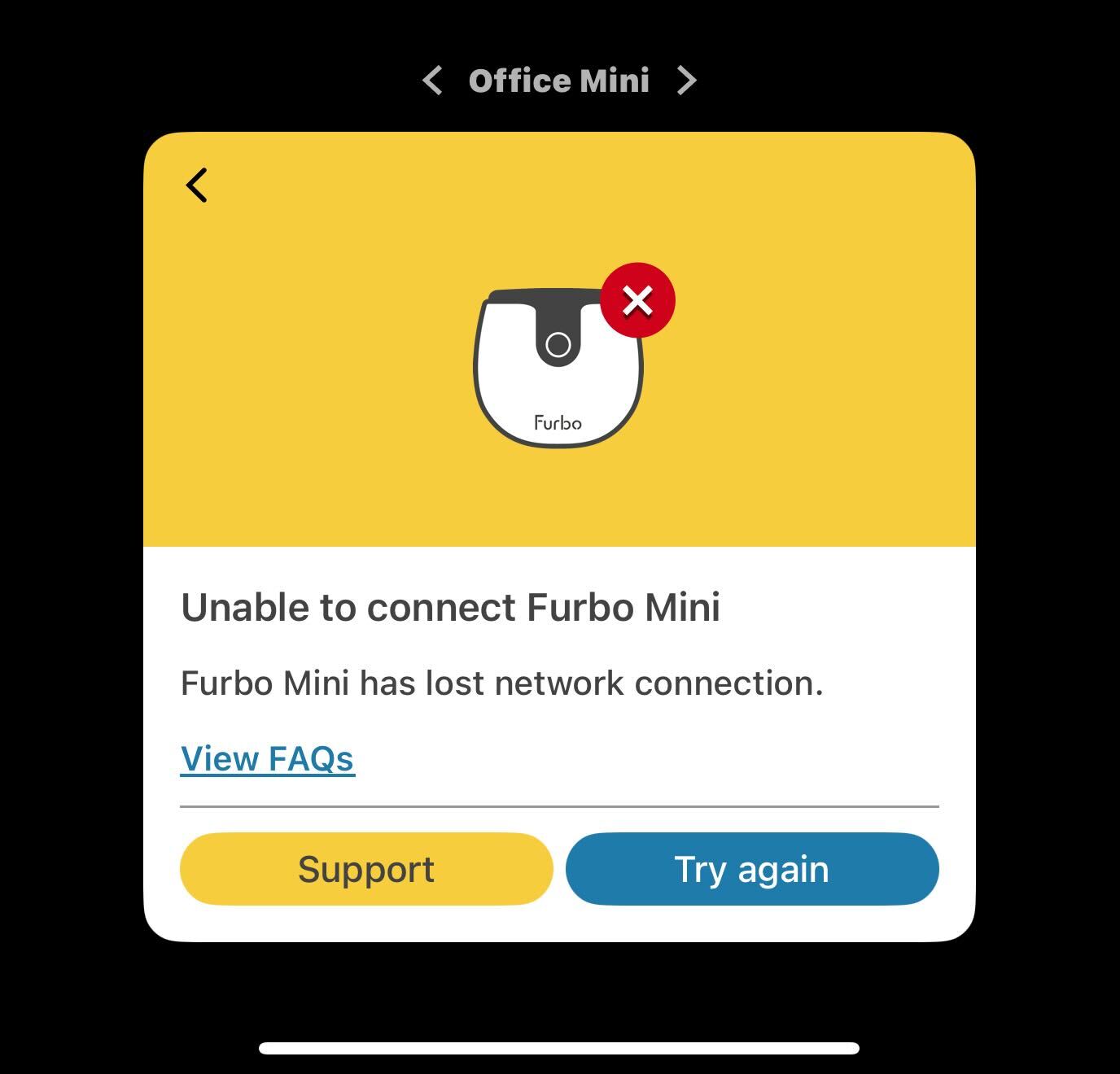Tap Try again to reconnect
1120x1074 pixels.
[x=751, y=869]
